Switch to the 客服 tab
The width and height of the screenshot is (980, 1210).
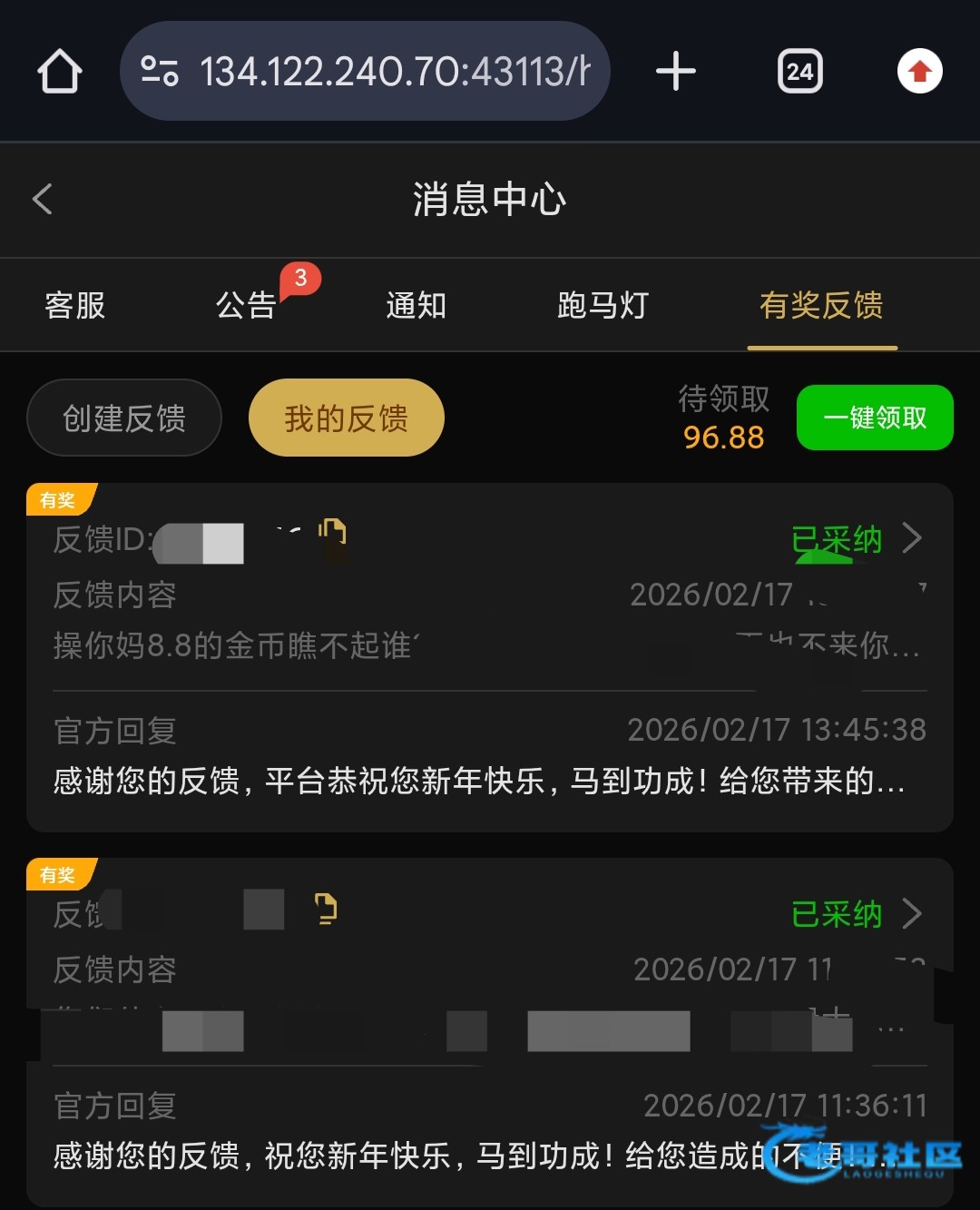tap(75, 306)
